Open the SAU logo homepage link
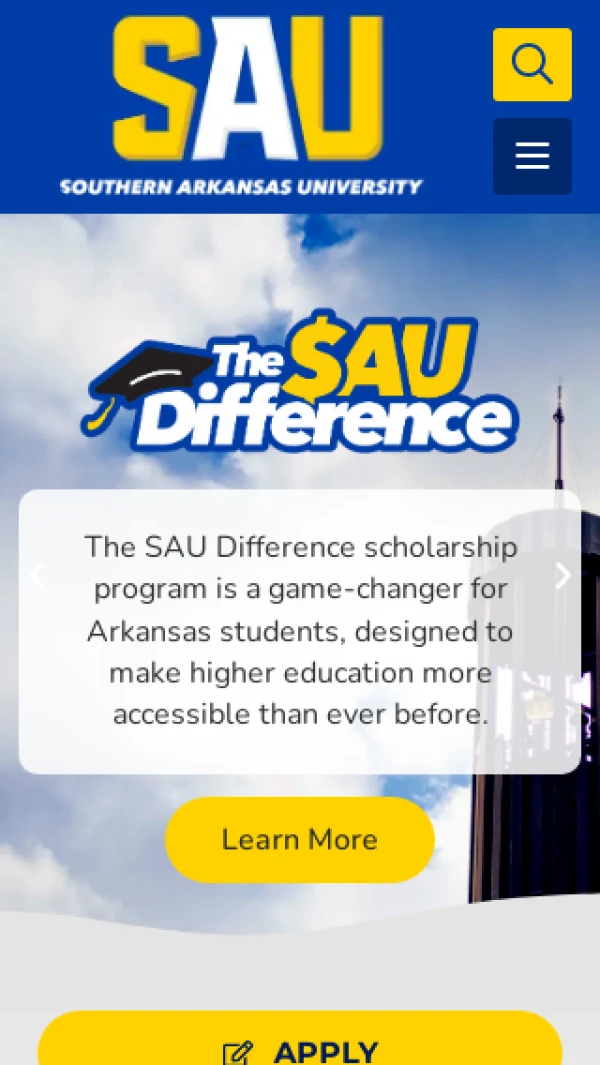The image size is (600, 1065). [x=242, y=105]
